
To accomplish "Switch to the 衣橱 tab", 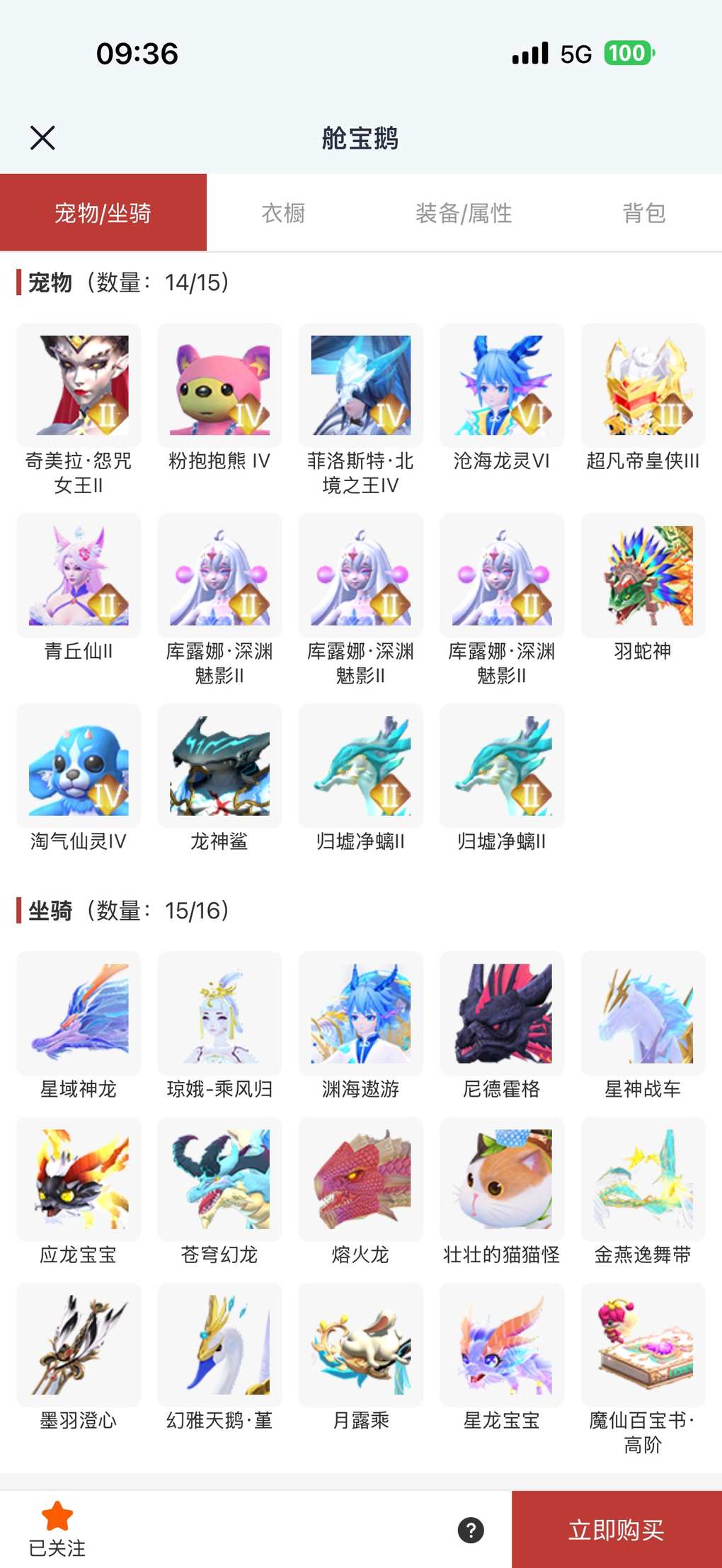I will [283, 213].
